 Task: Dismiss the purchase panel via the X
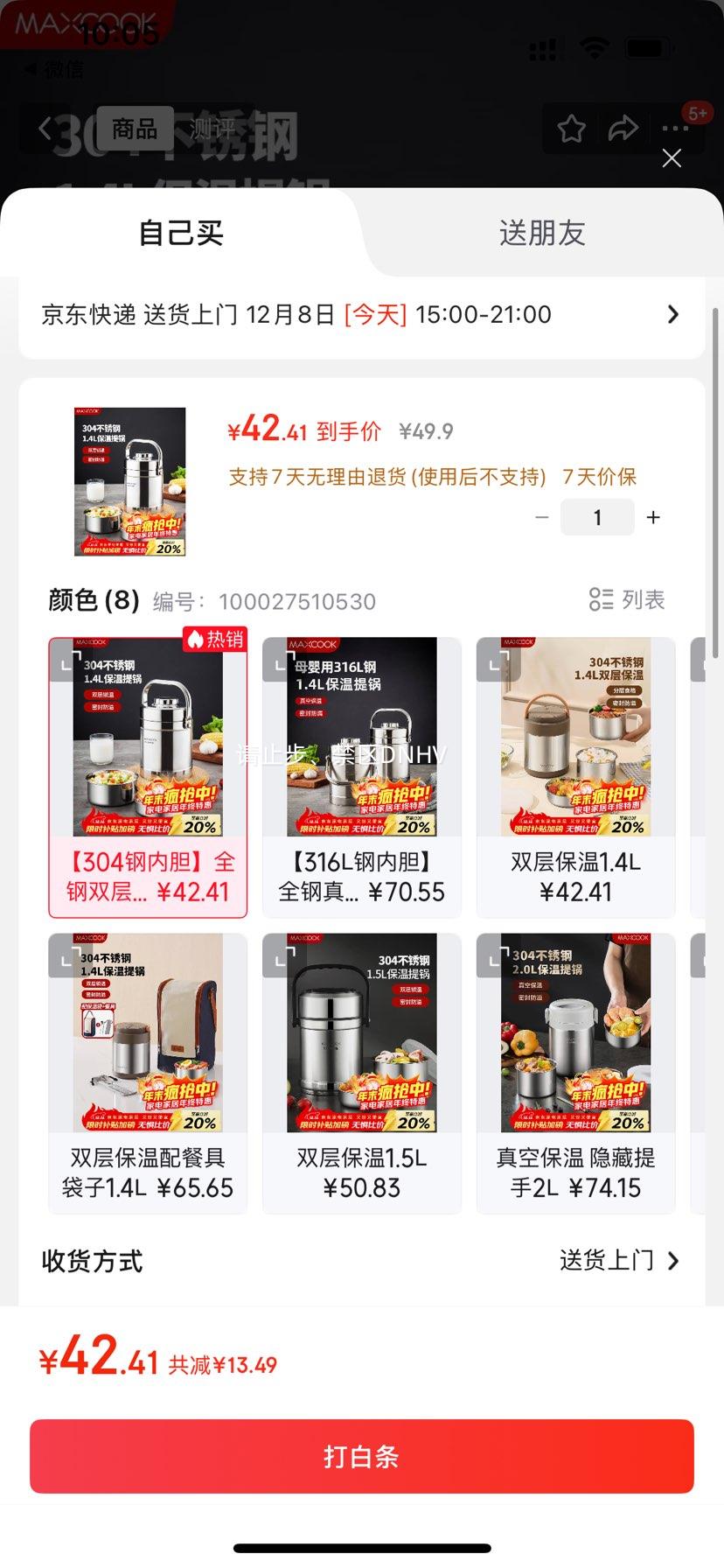[x=672, y=158]
